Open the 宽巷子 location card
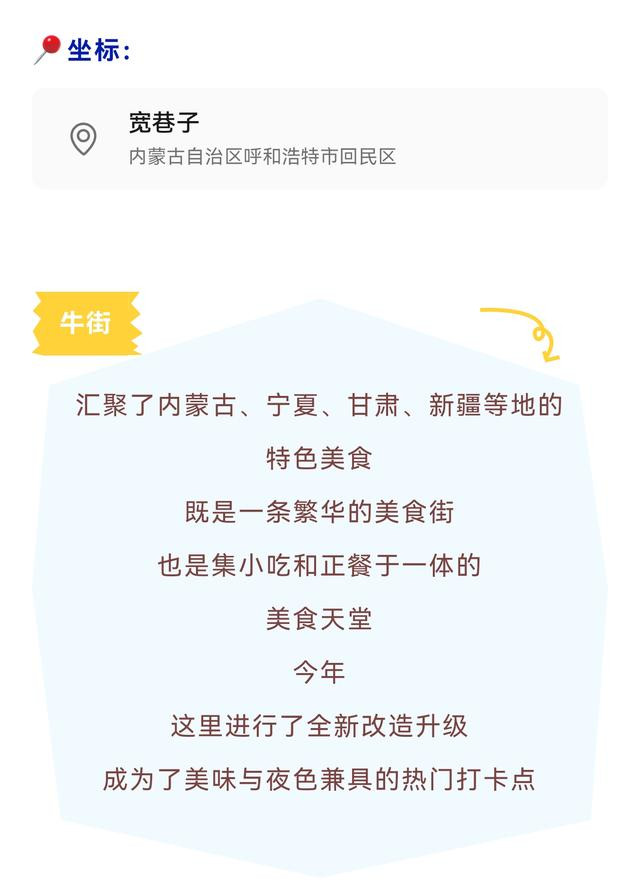This screenshot has height=890, width=640. tap(319, 139)
